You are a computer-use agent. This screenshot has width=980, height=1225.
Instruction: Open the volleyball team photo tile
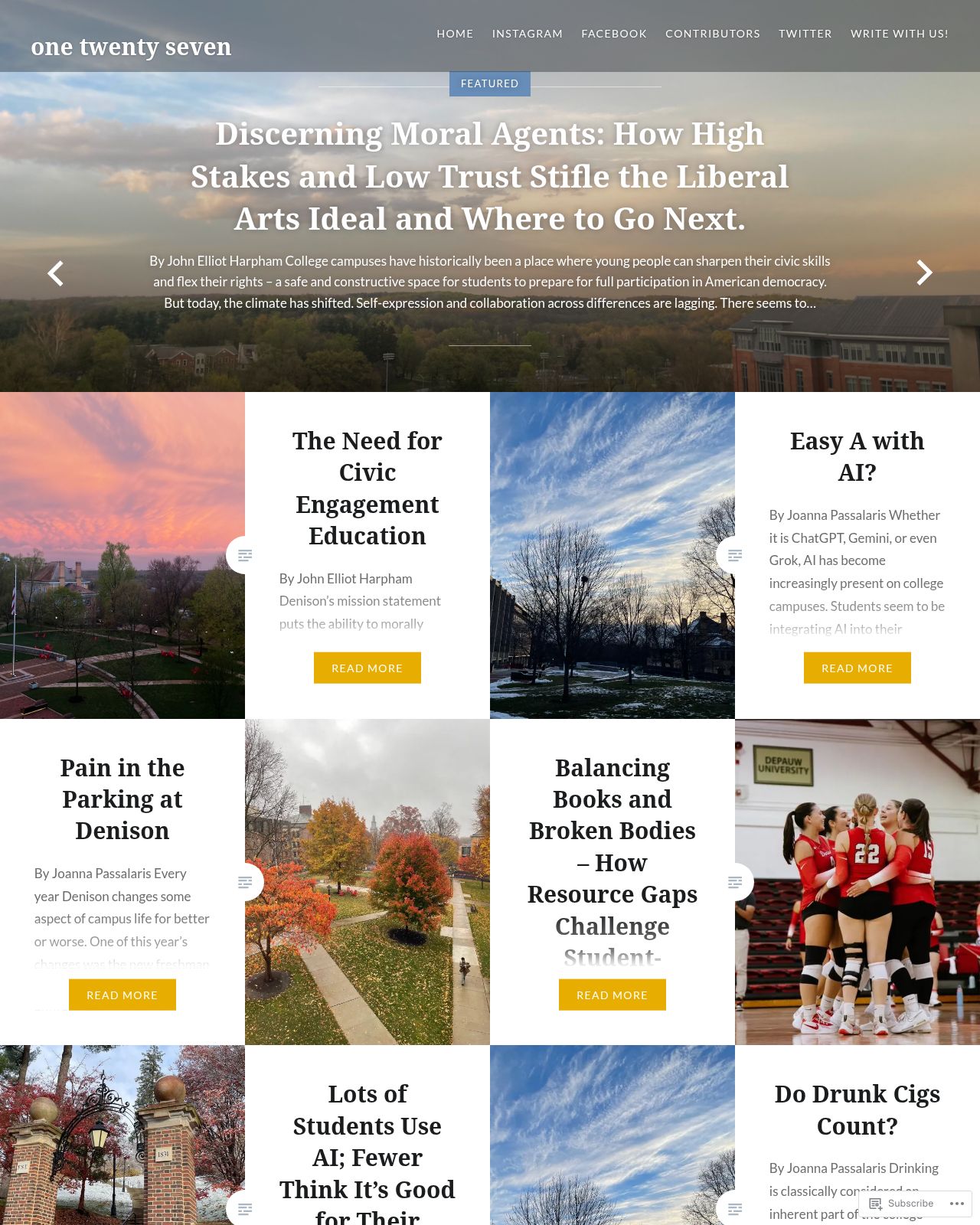(x=857, y=882)
